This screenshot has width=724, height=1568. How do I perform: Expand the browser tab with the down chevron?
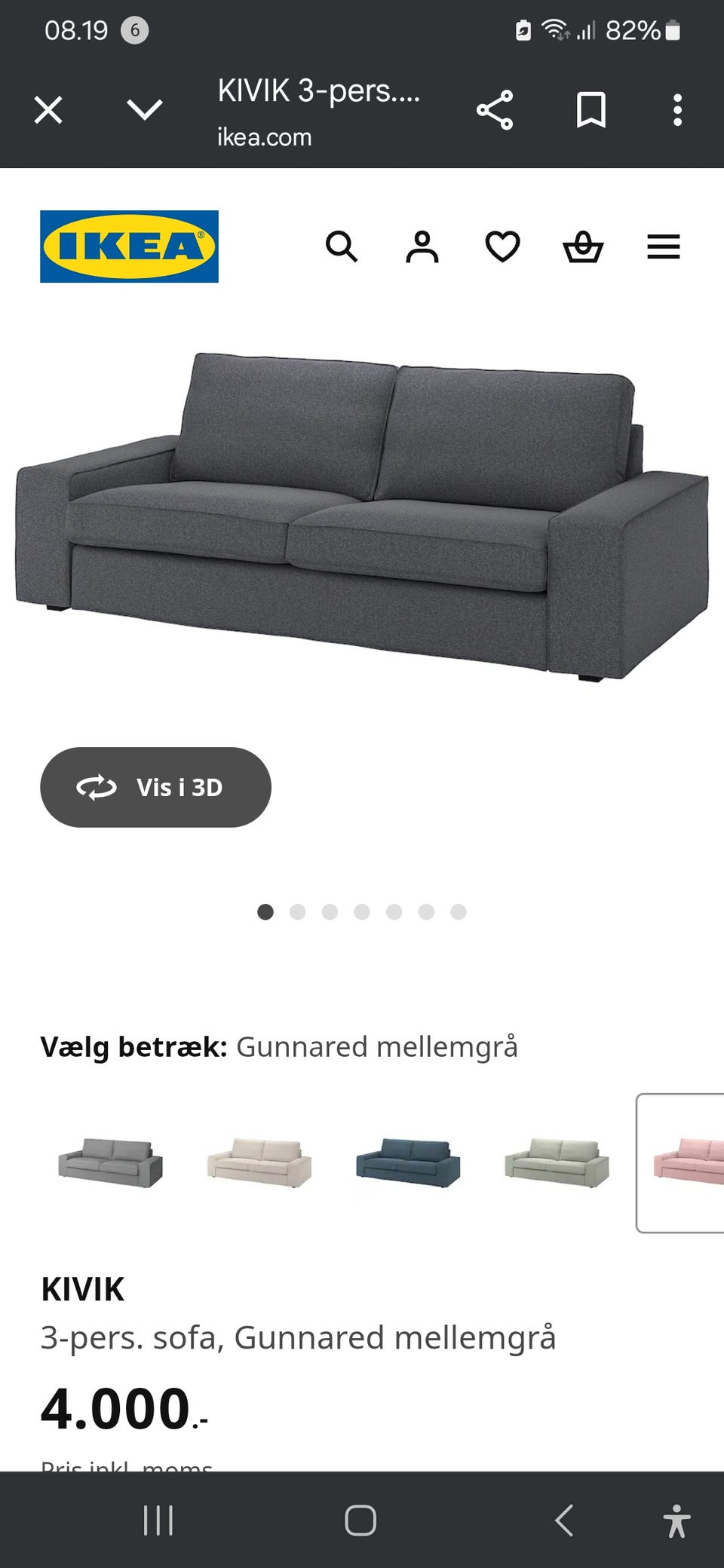point(145,110)
